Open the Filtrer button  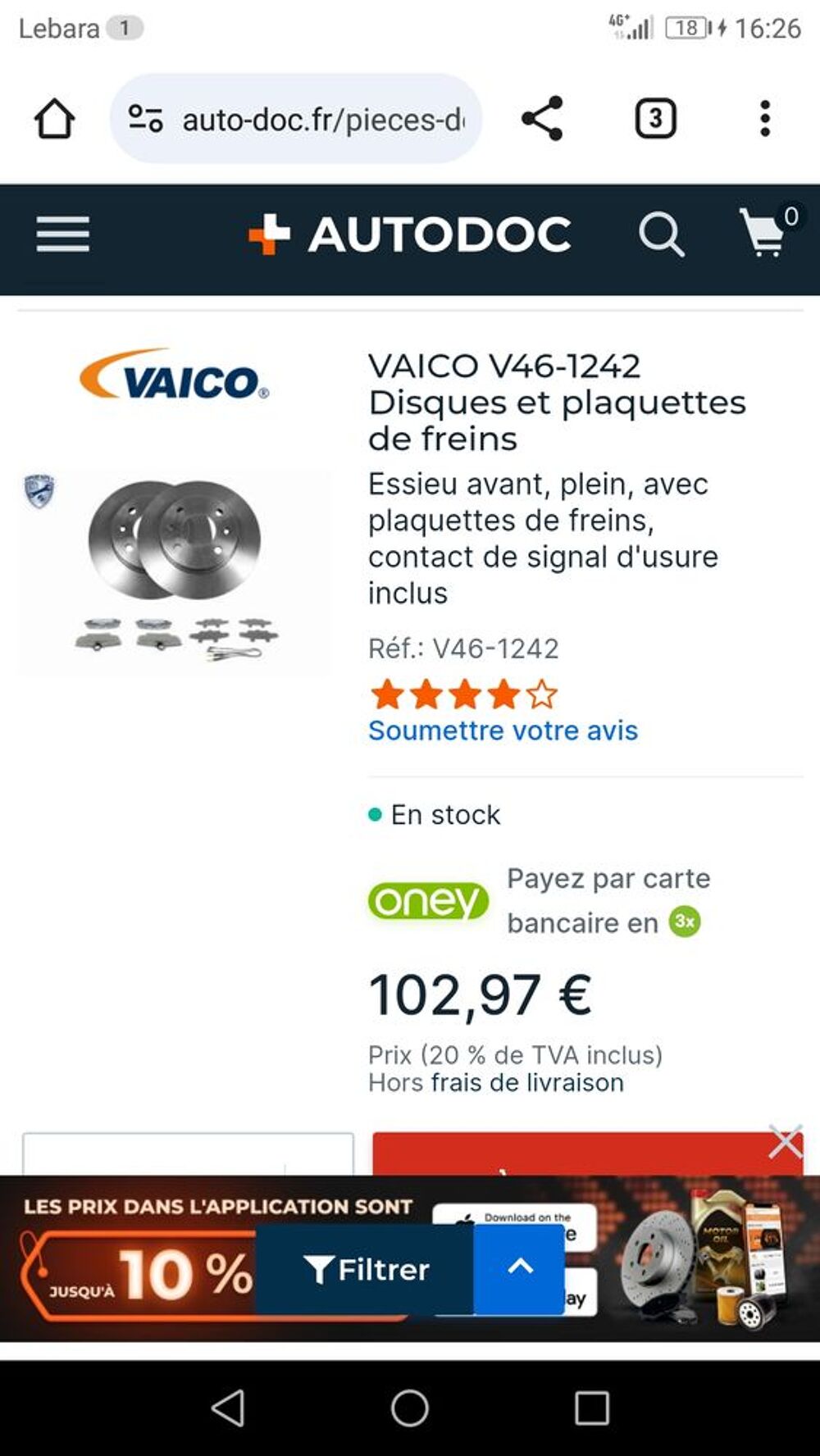pyautogui.click(x=365, y=1270)
